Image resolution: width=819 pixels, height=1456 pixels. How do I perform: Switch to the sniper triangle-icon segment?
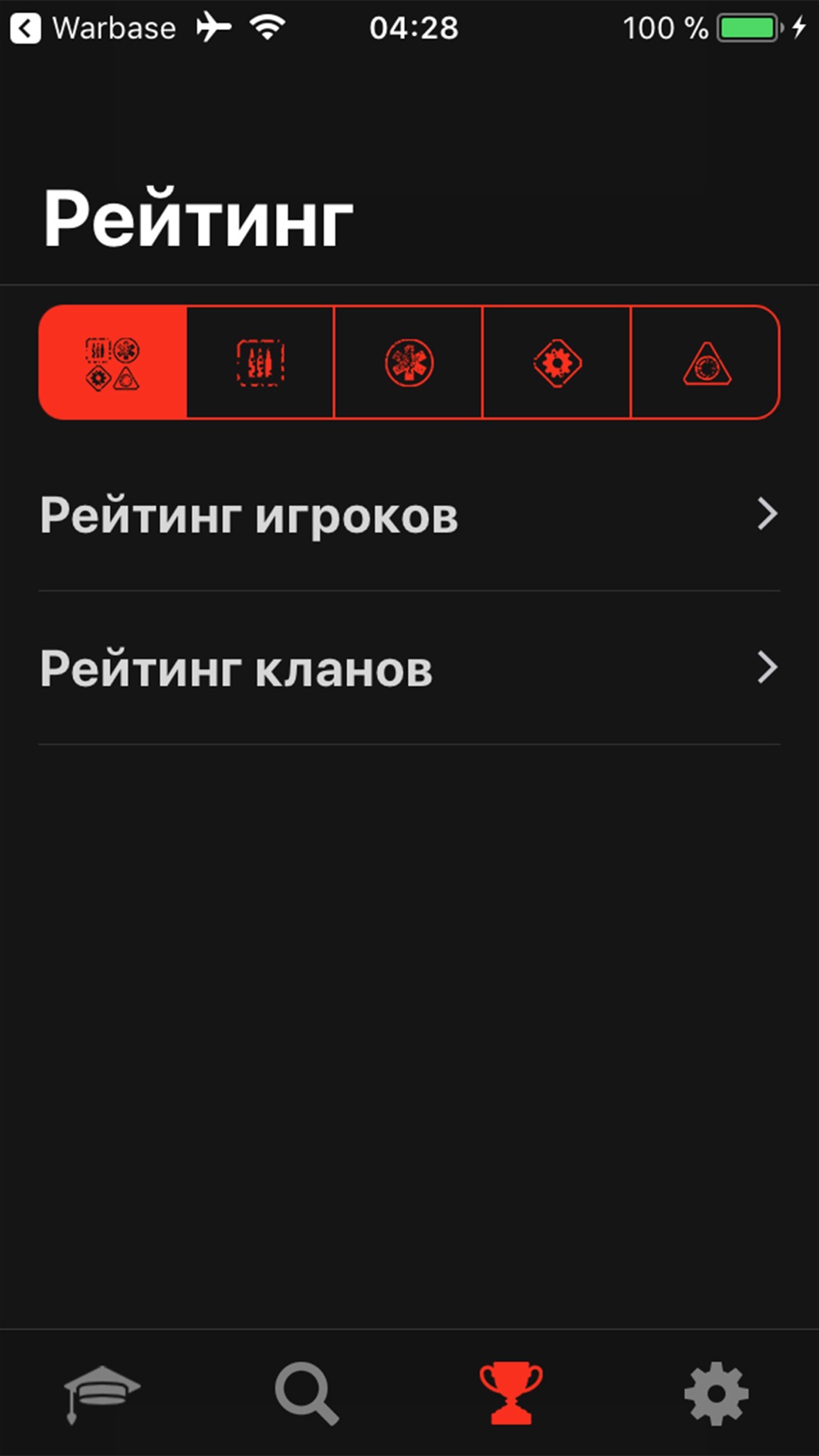tap(706, 363)
